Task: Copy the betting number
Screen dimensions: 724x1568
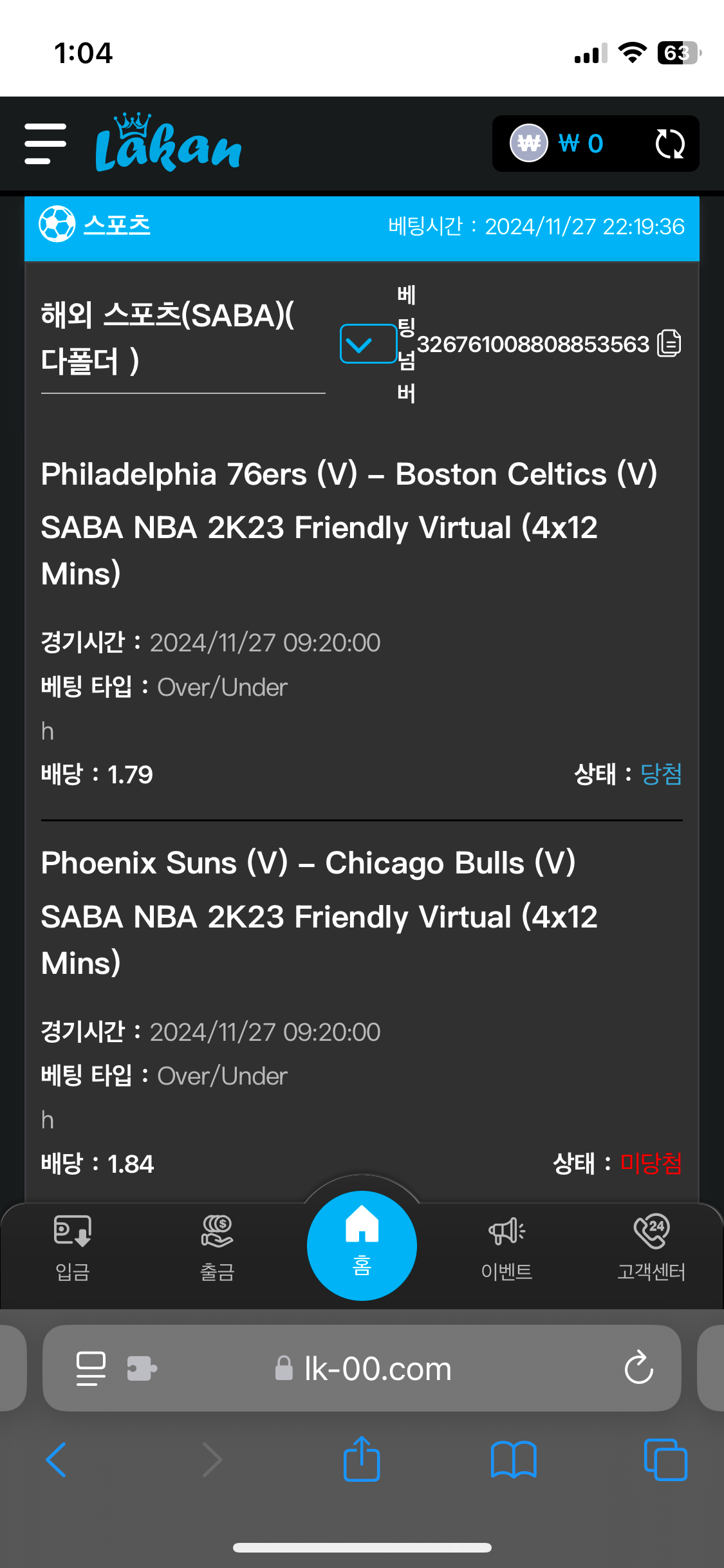Action: pos(669,343)
